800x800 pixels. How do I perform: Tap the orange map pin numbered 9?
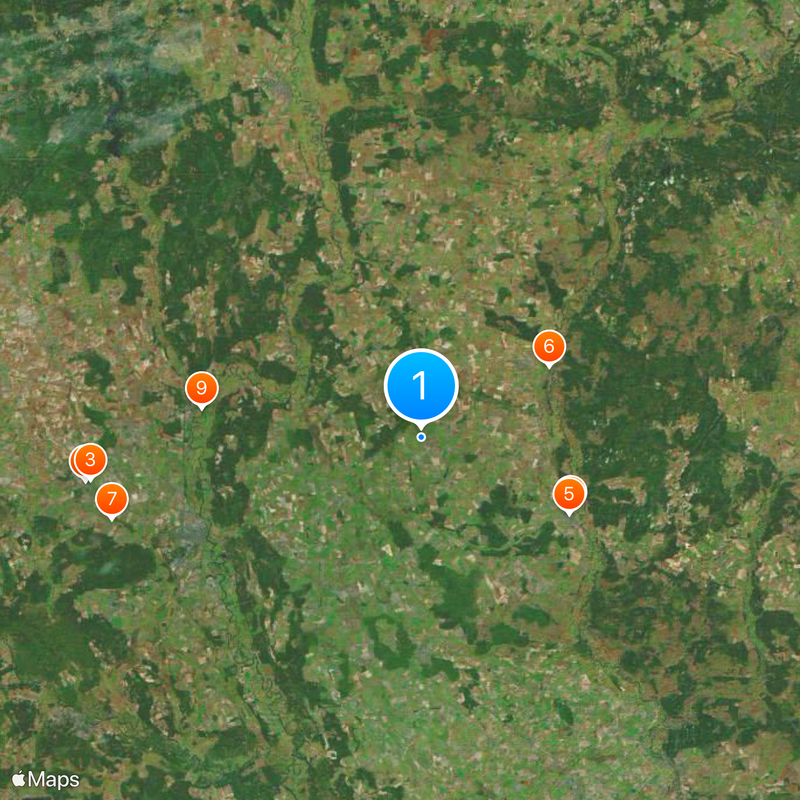point(202,387)
